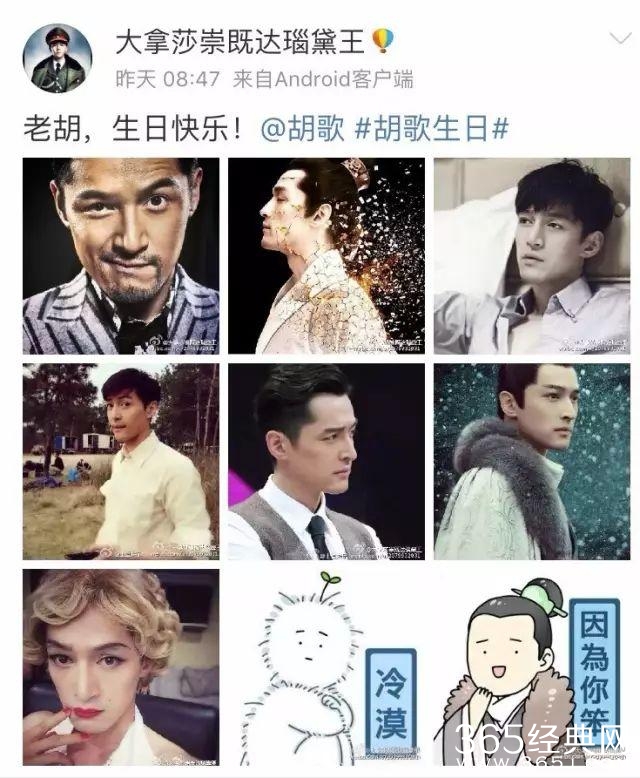Open the outdoor photo with the cream shirt
This screenshot has width=640, height=778.
point(121,461)
